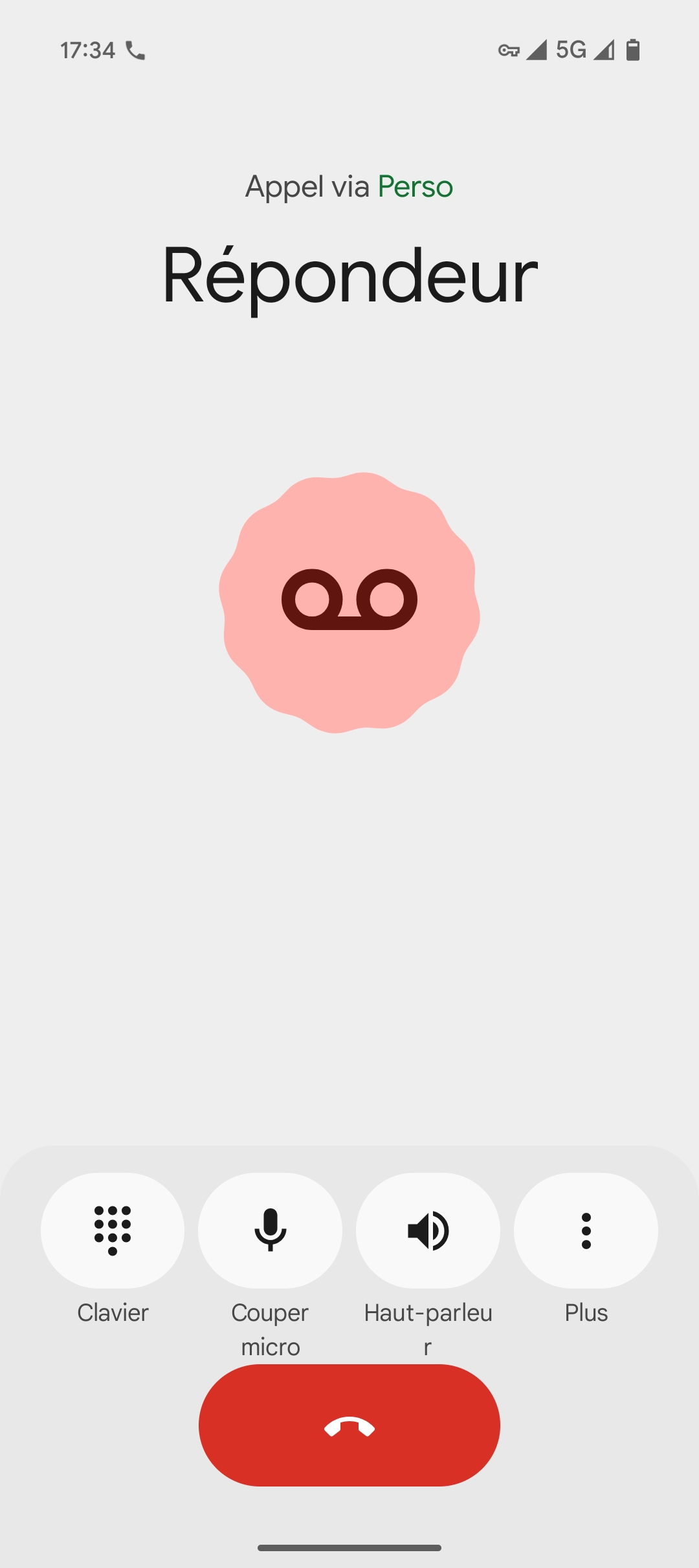
Task: Hang up the voicemail call
Action: click(349, 1425)
